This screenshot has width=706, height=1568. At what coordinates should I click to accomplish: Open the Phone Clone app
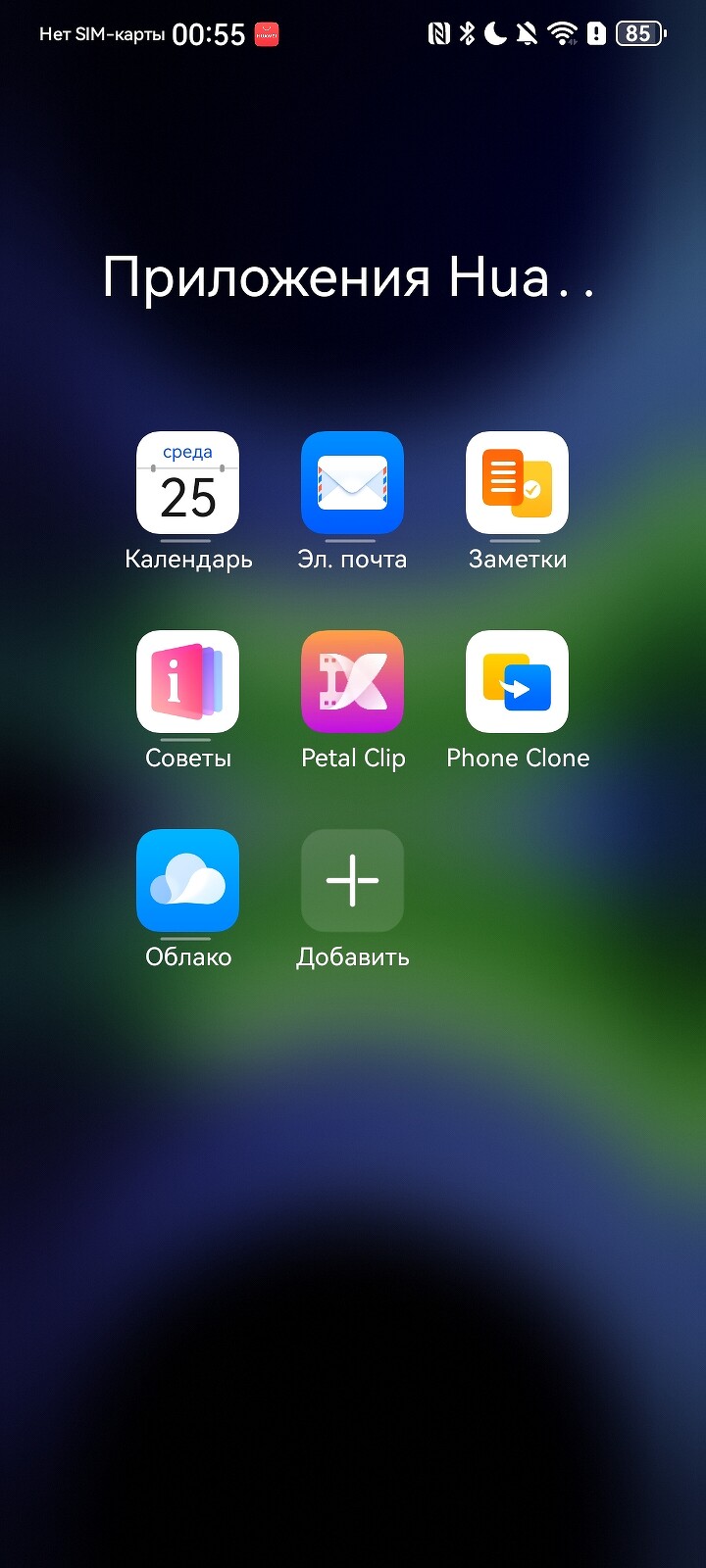tap(517, 682)
